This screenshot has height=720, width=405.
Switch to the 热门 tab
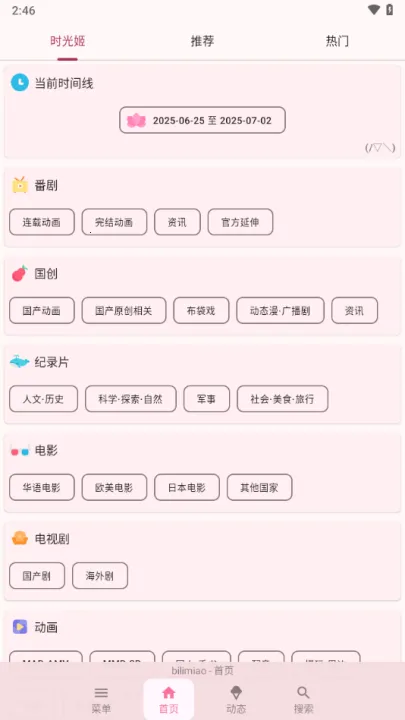337,41
